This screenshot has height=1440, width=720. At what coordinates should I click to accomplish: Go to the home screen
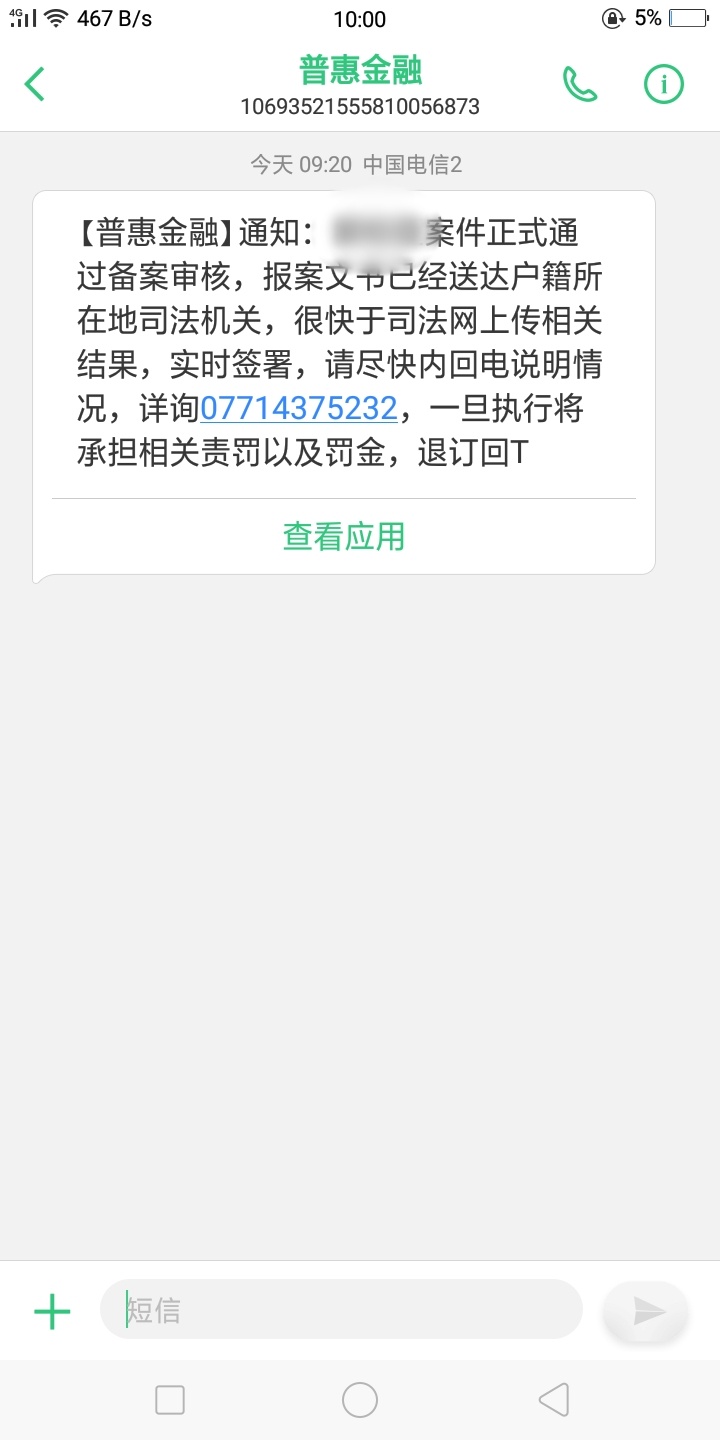click(x=360, y=1400)
